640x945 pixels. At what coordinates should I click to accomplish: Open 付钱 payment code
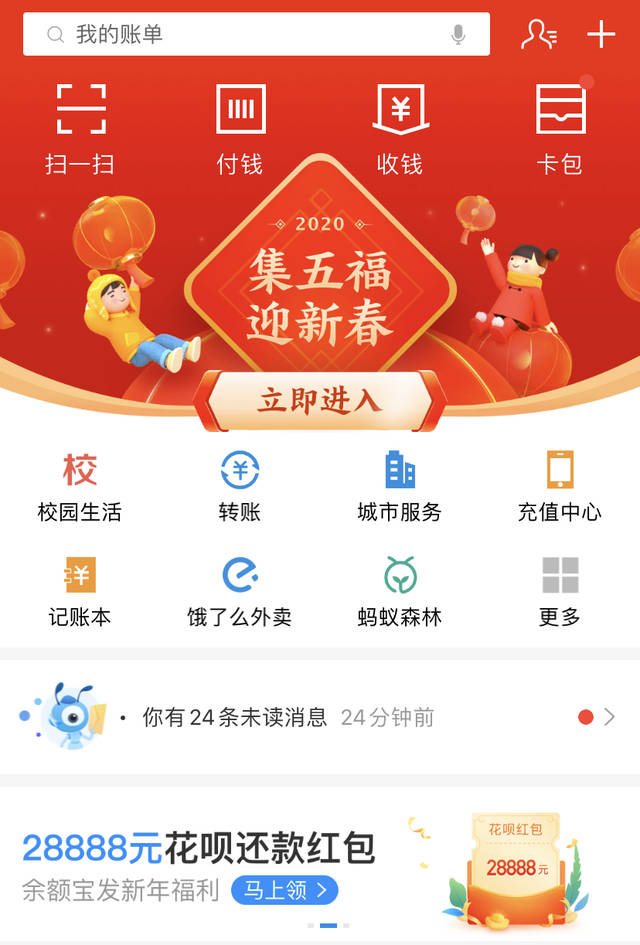point(240,128)
